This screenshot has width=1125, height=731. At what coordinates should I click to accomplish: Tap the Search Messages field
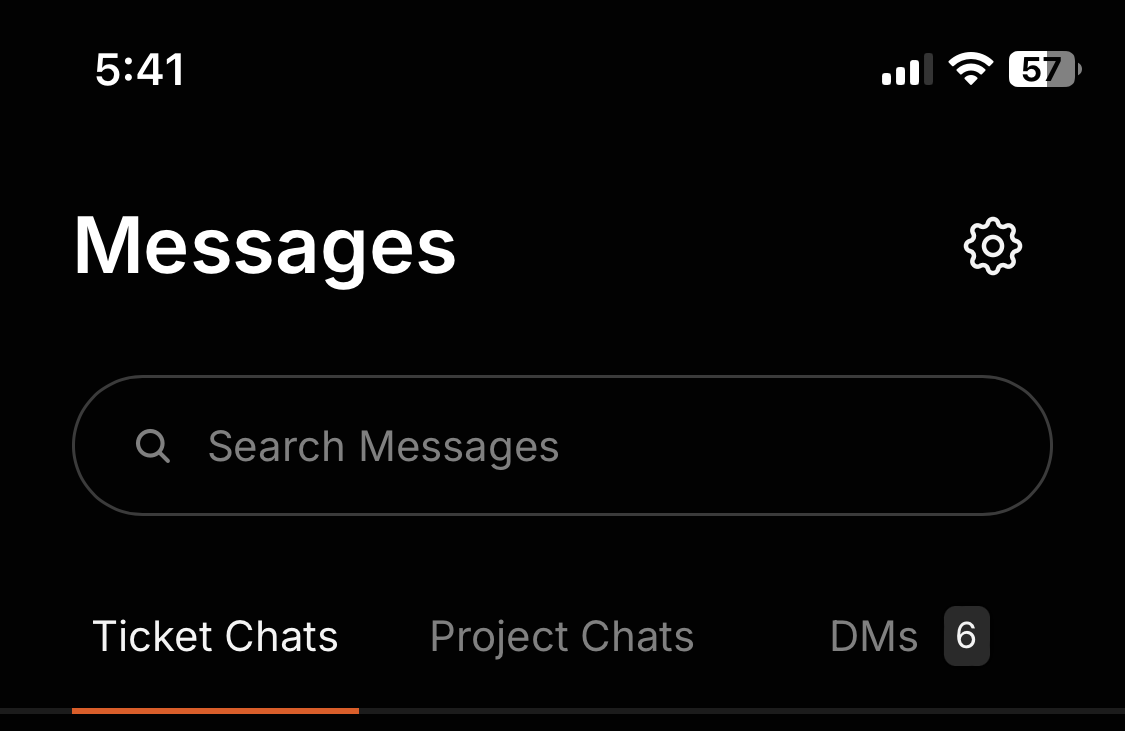point(562,446)
